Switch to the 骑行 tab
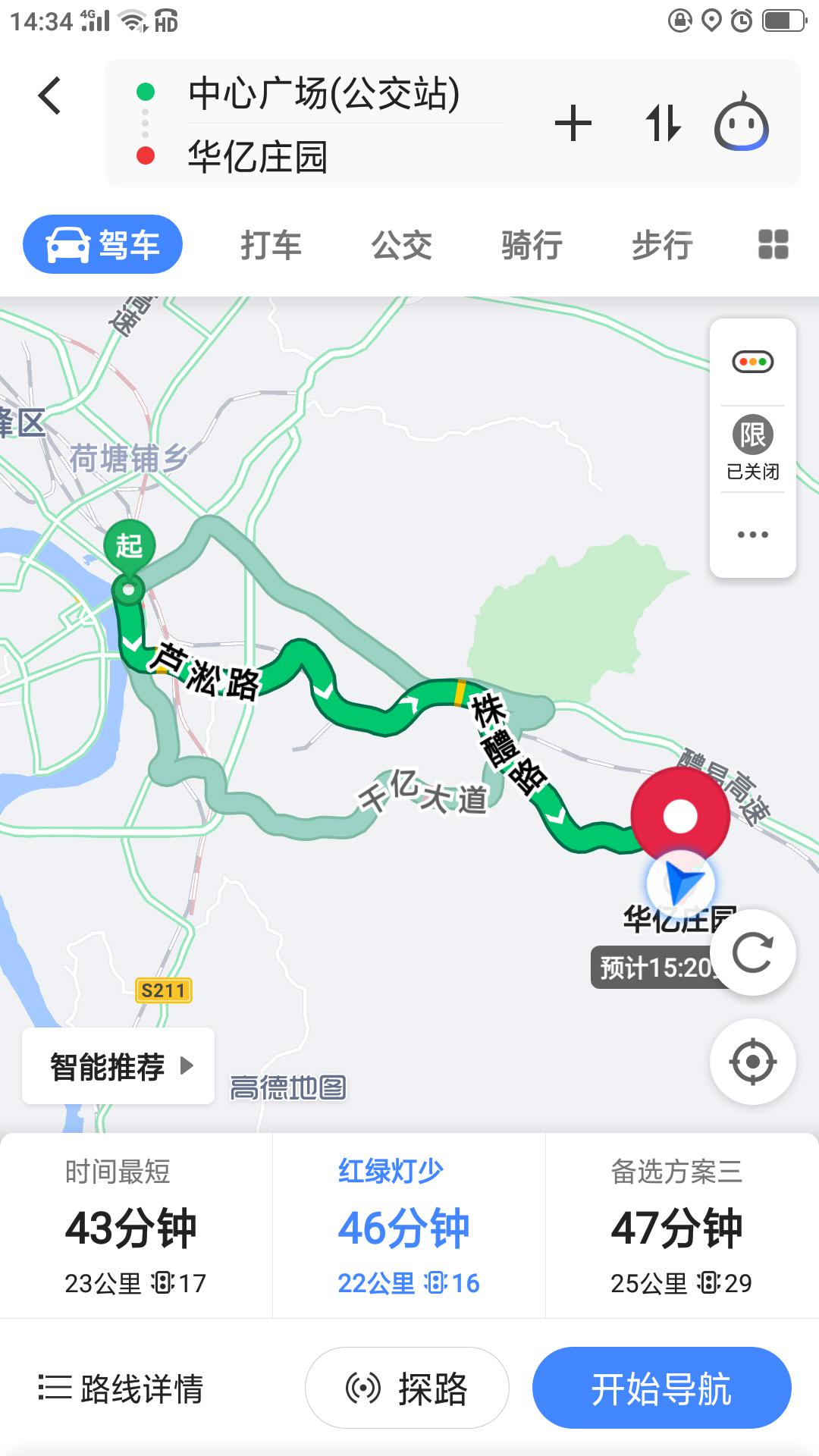Viewport: 819px width, 1456px height. (532, 246)
